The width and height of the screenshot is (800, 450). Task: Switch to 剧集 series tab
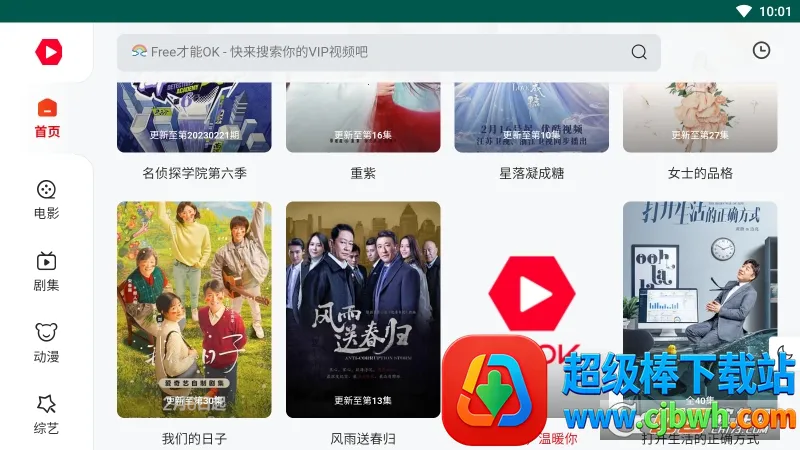pos(46,271)
